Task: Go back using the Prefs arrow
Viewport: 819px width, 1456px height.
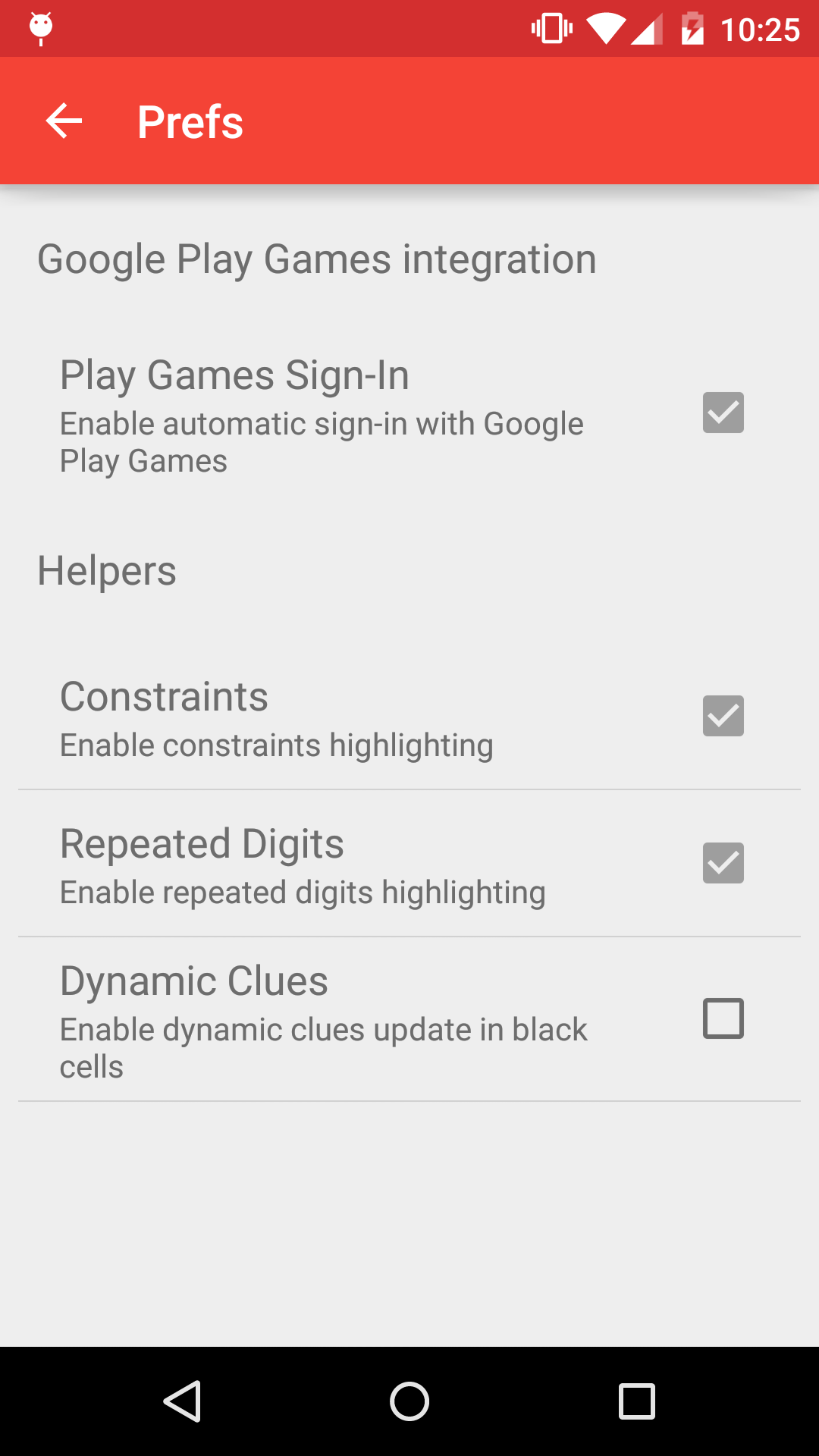Action: pyautogui.click(x=64, y=121)
